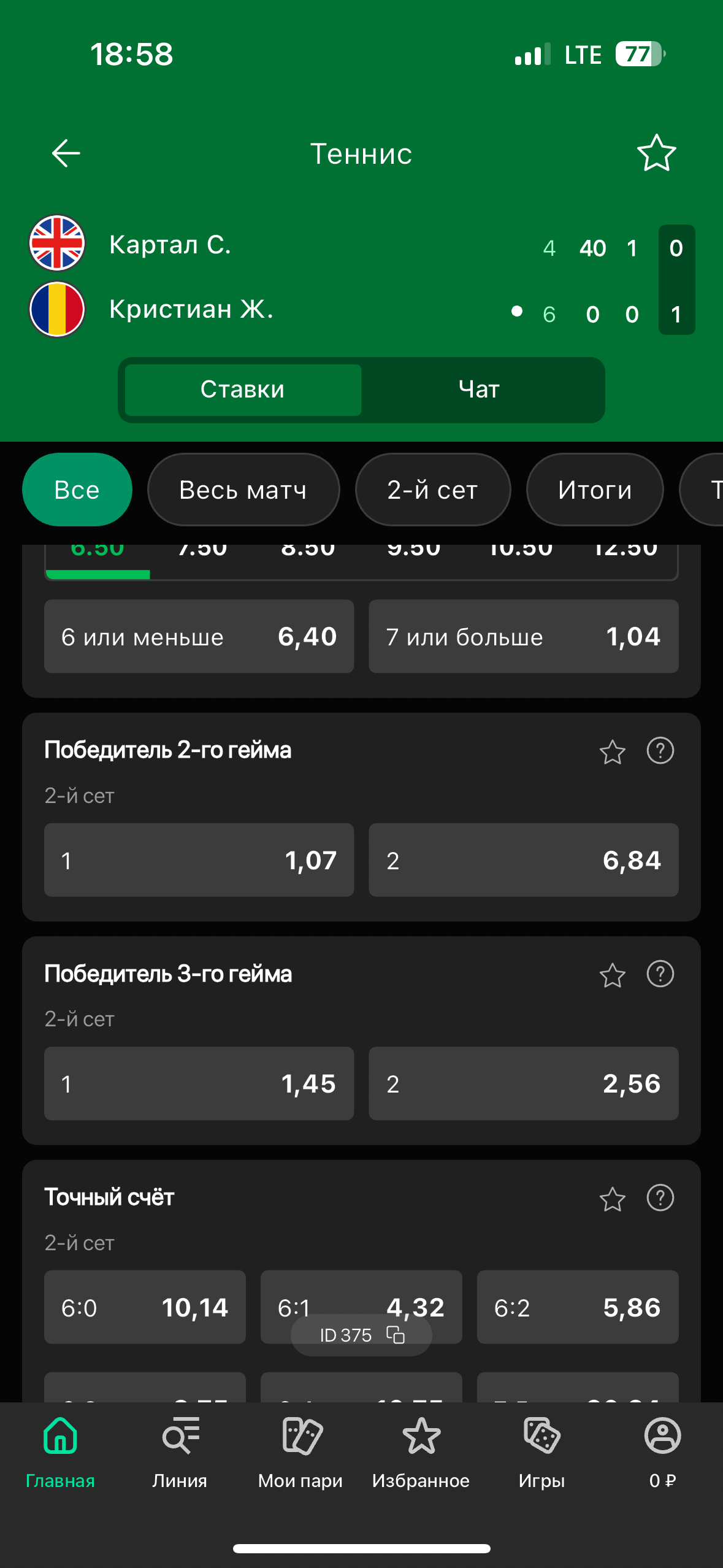This screenshot has width=723, height=1568.
Task: Select the Весь матч filter chip
Action: [243, 490]
